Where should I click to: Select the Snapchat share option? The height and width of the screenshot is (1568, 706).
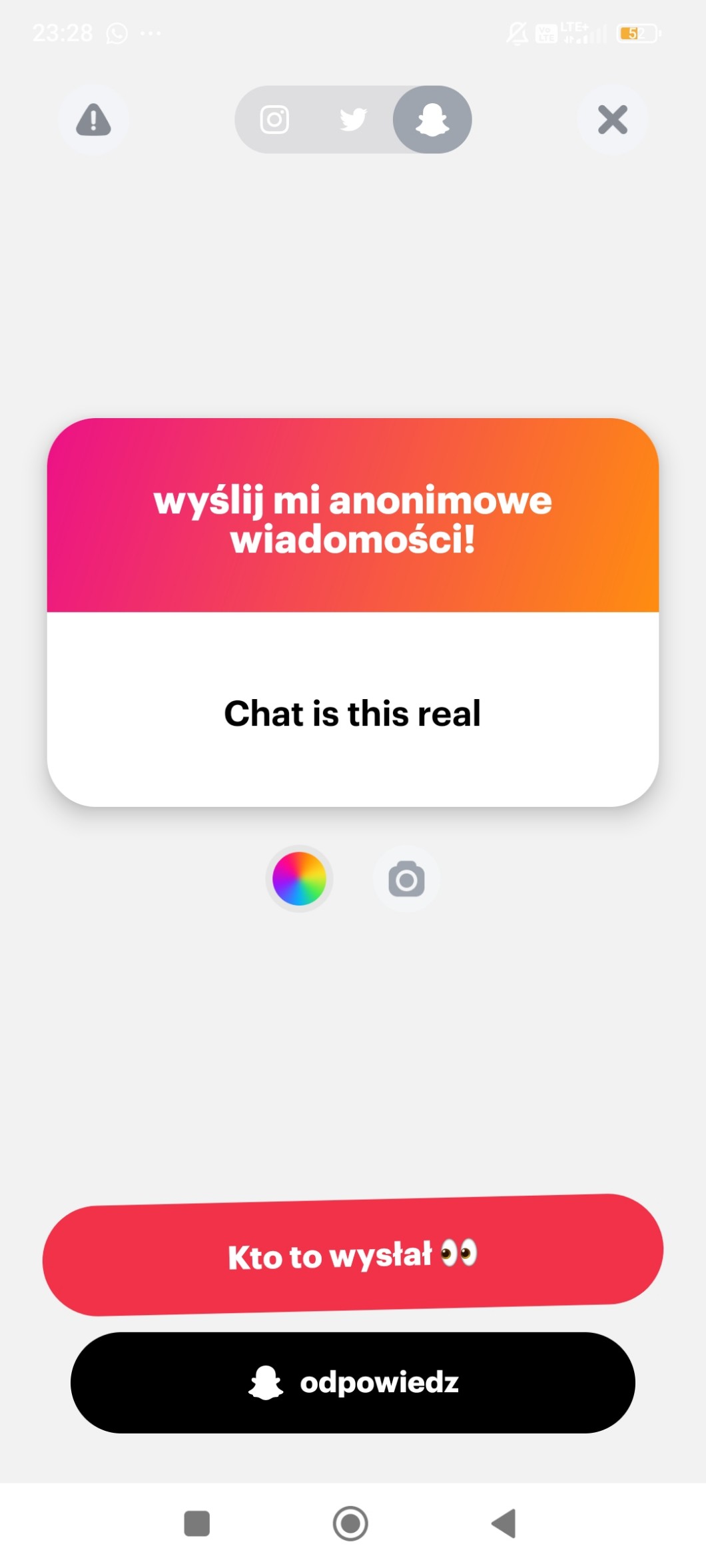pyautogui.click(x=432, y=120)
